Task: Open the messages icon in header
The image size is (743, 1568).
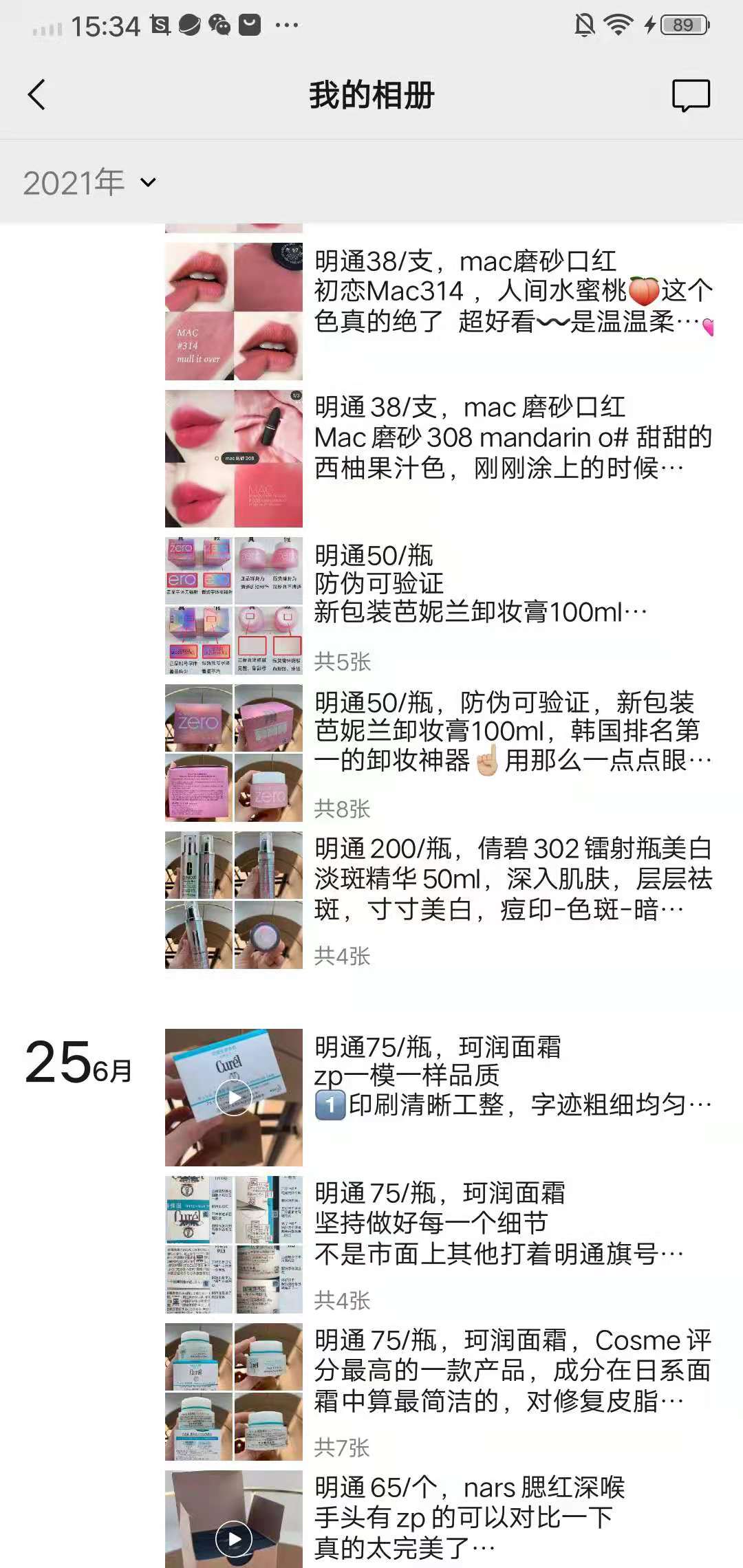Action: click(691, 95)
